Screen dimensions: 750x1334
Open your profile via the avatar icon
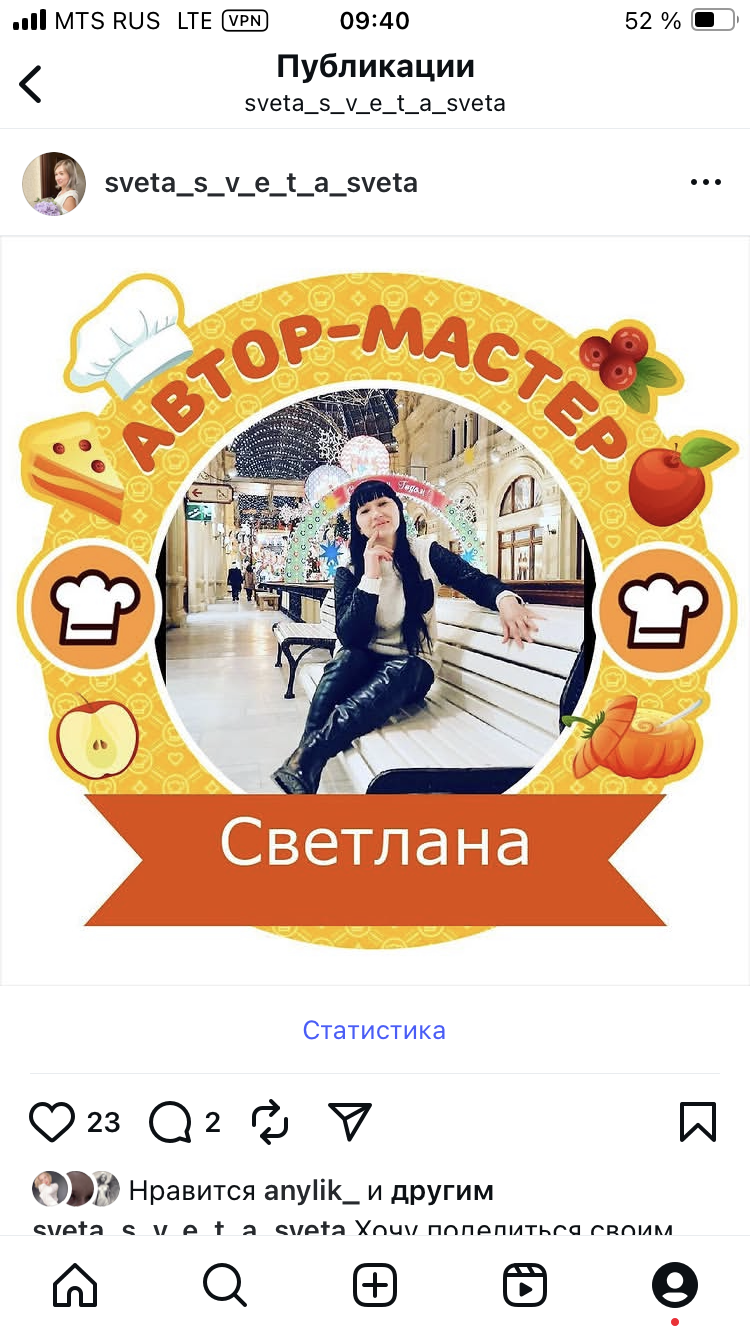[x=675, y=1284]
